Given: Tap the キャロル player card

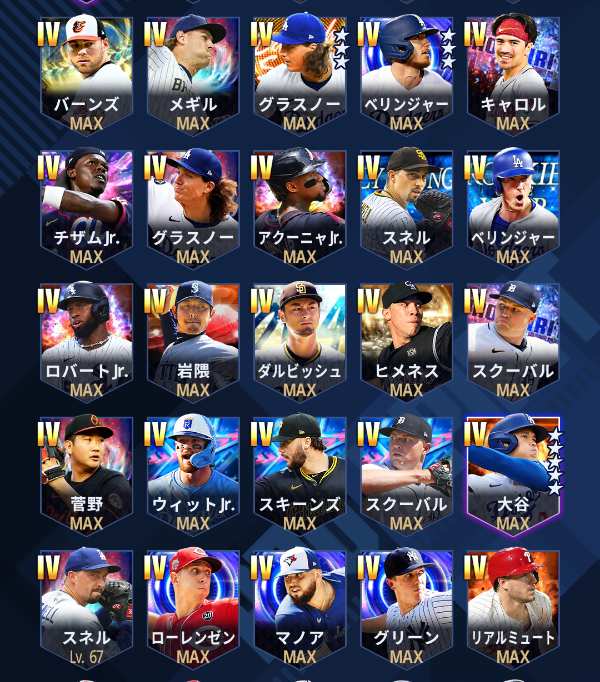Looking at the screenshot, I should point(513,75).
